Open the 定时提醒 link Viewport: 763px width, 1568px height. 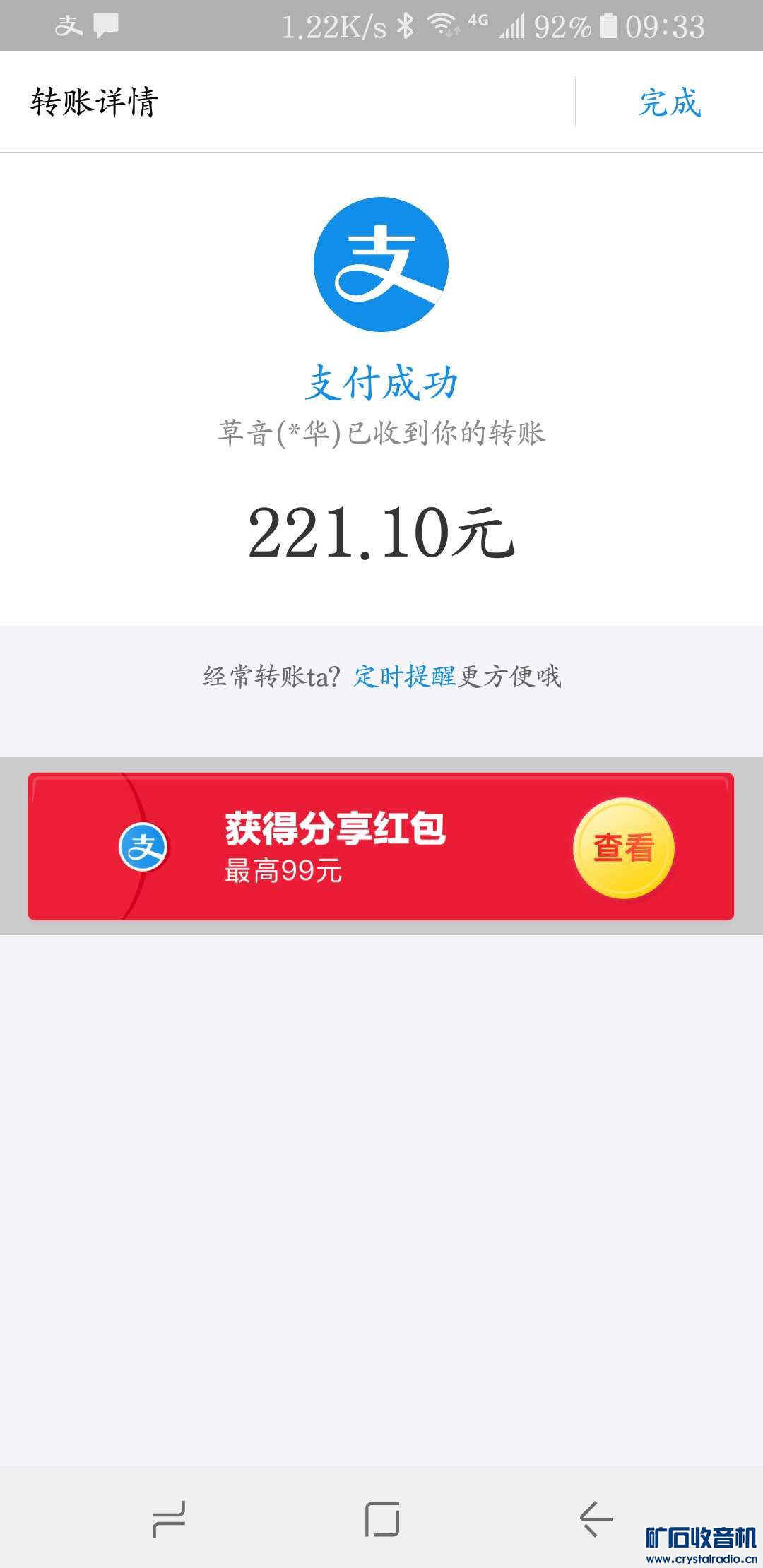pos(405,676)
